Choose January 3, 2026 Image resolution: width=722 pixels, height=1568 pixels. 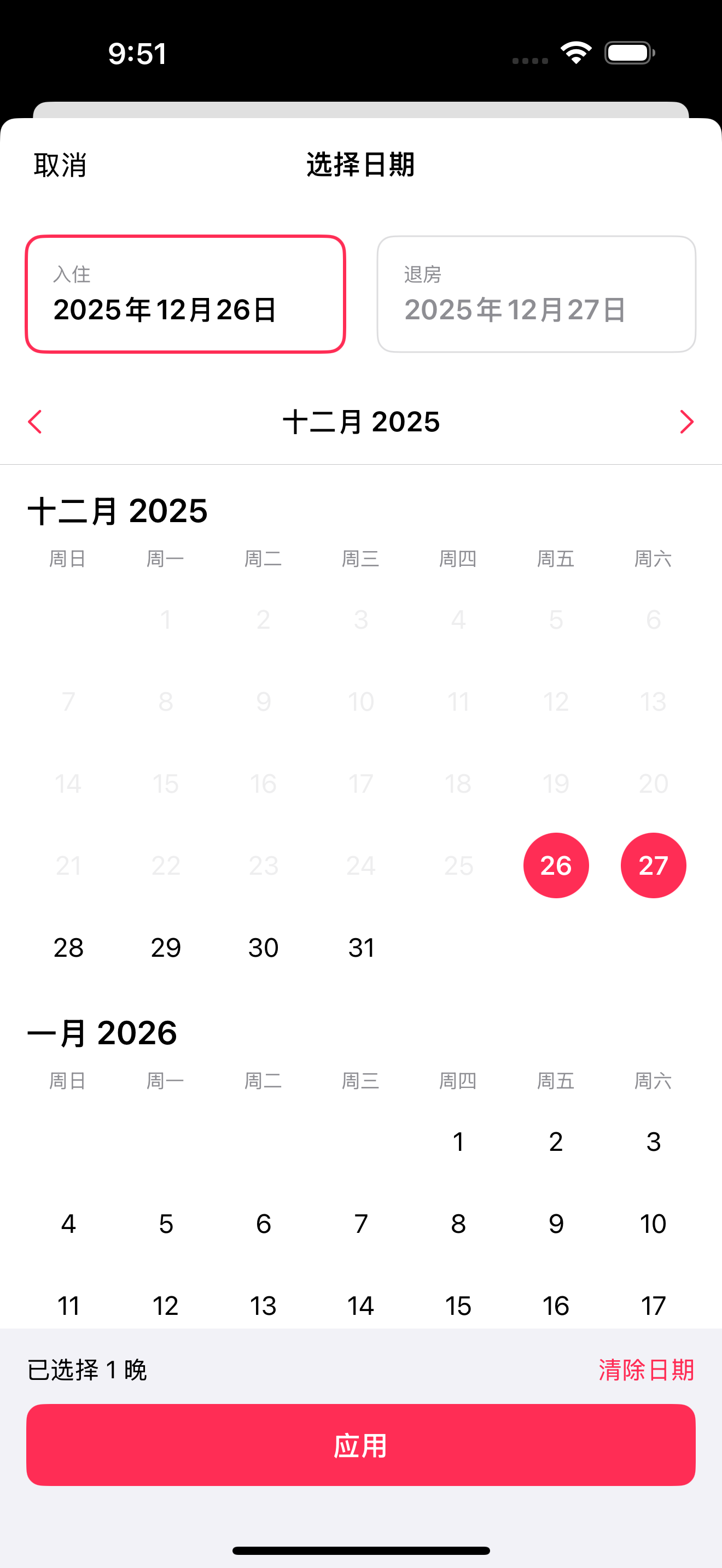point(653,1142)
